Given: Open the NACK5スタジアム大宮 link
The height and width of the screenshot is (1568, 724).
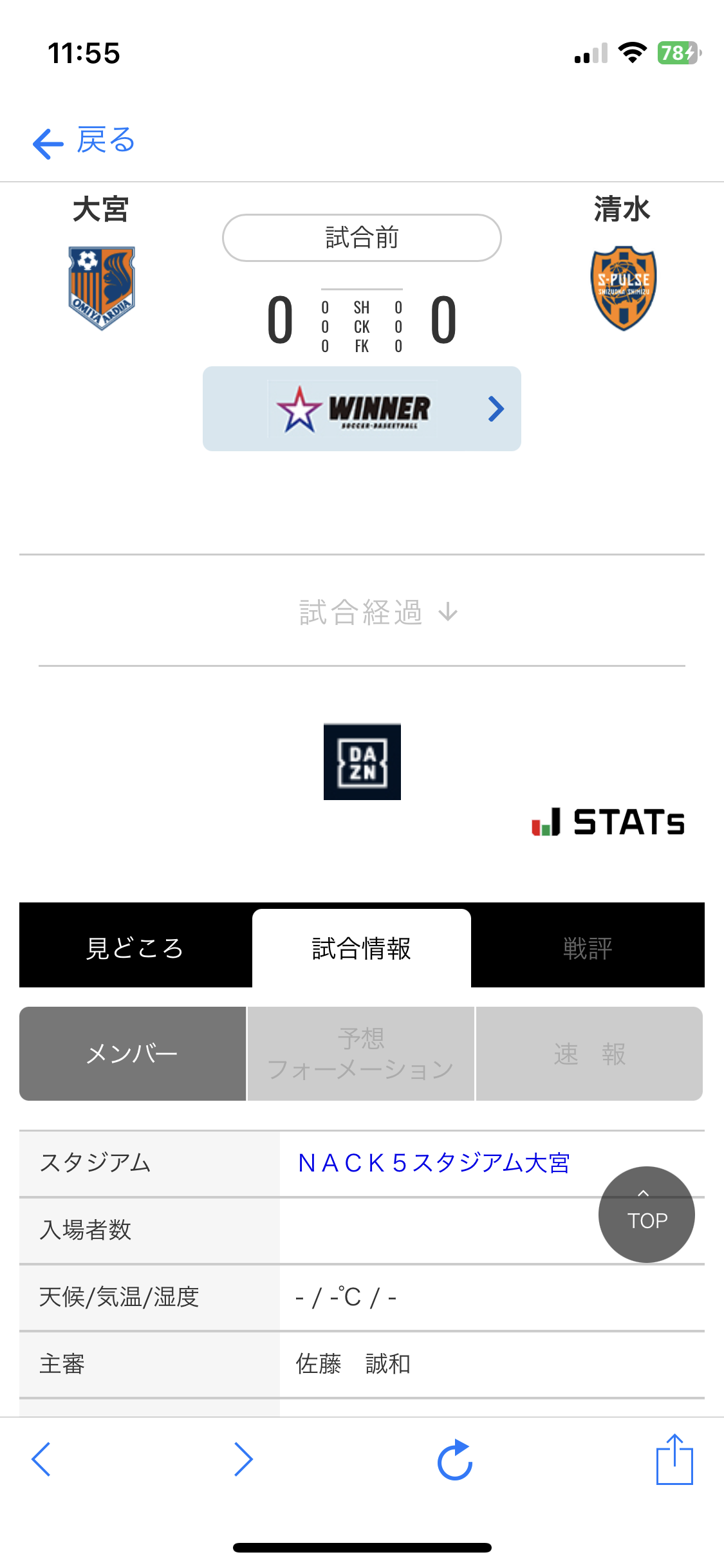Looking at the screenshot, I should click(x=434, y=1163).
